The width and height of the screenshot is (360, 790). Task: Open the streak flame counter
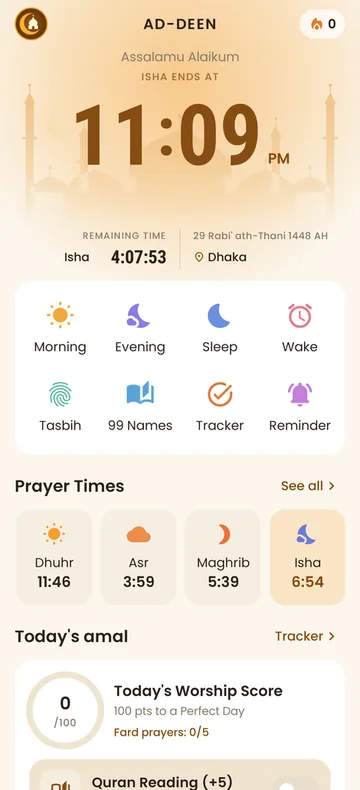point(322,24)
